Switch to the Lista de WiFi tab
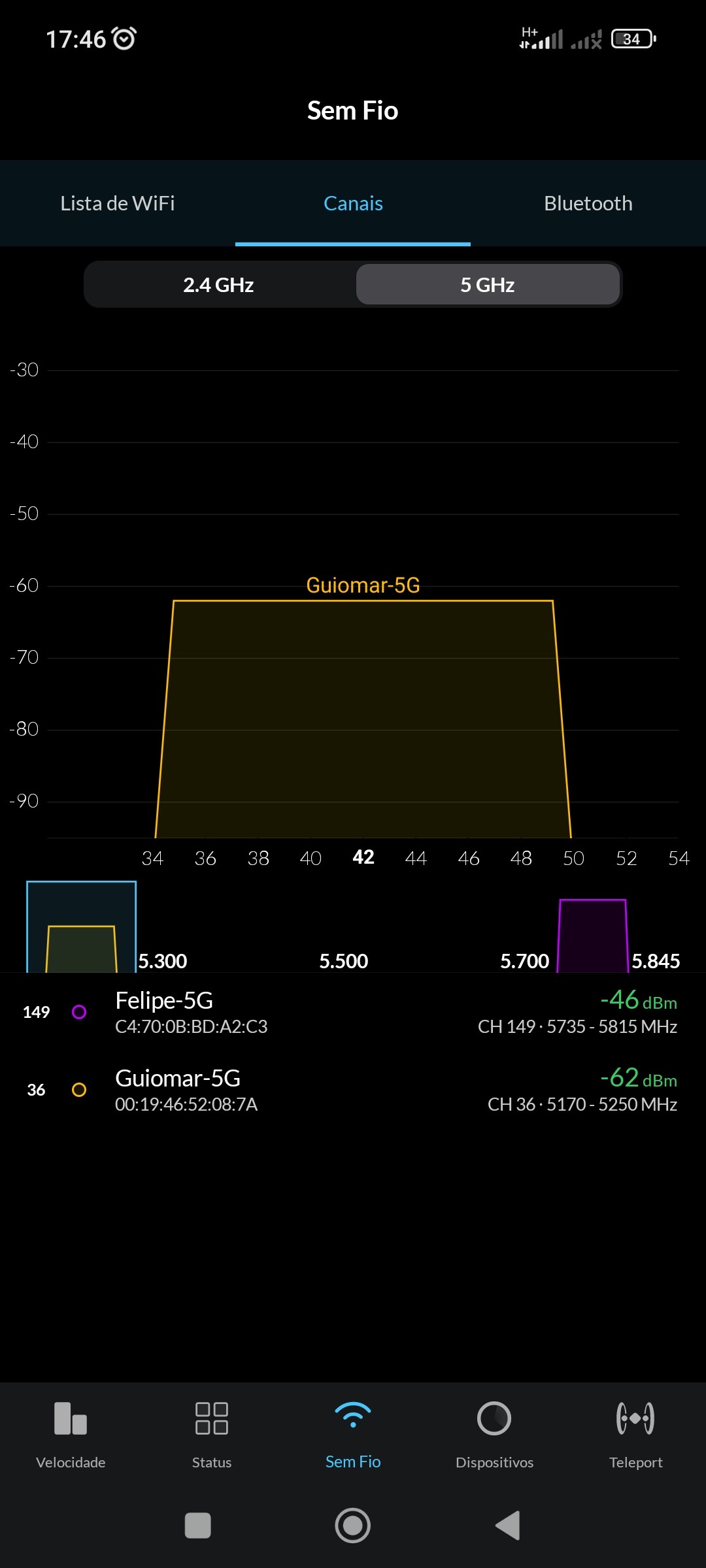Image resolution: width=706 pixels, height=1568 pixels. [118, 204]
